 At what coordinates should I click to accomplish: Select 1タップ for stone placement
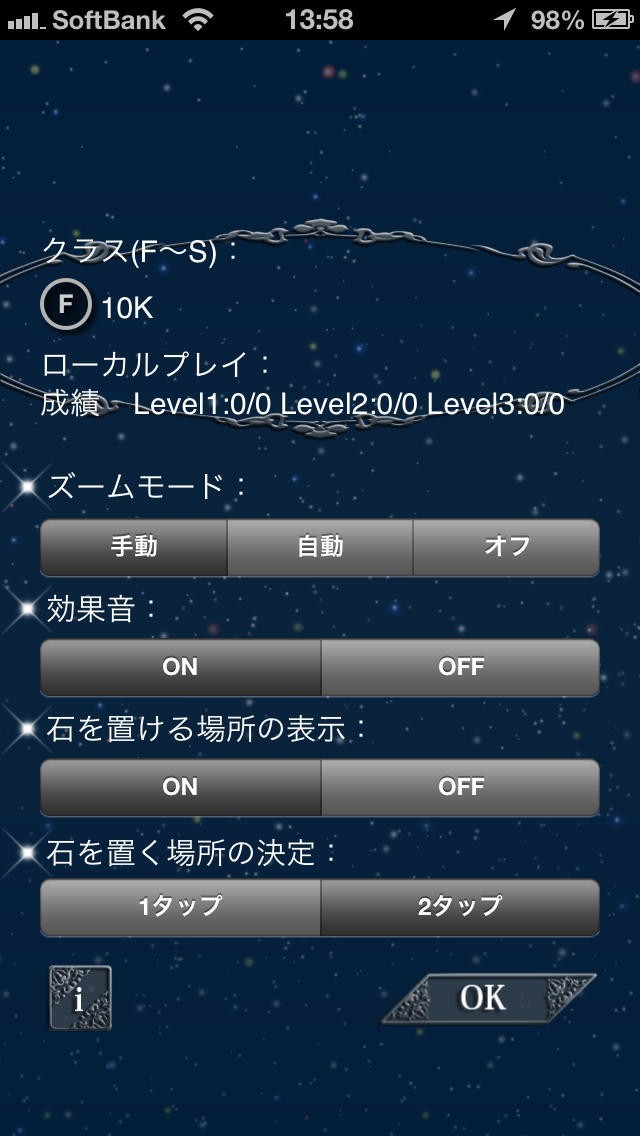(180, 907)
